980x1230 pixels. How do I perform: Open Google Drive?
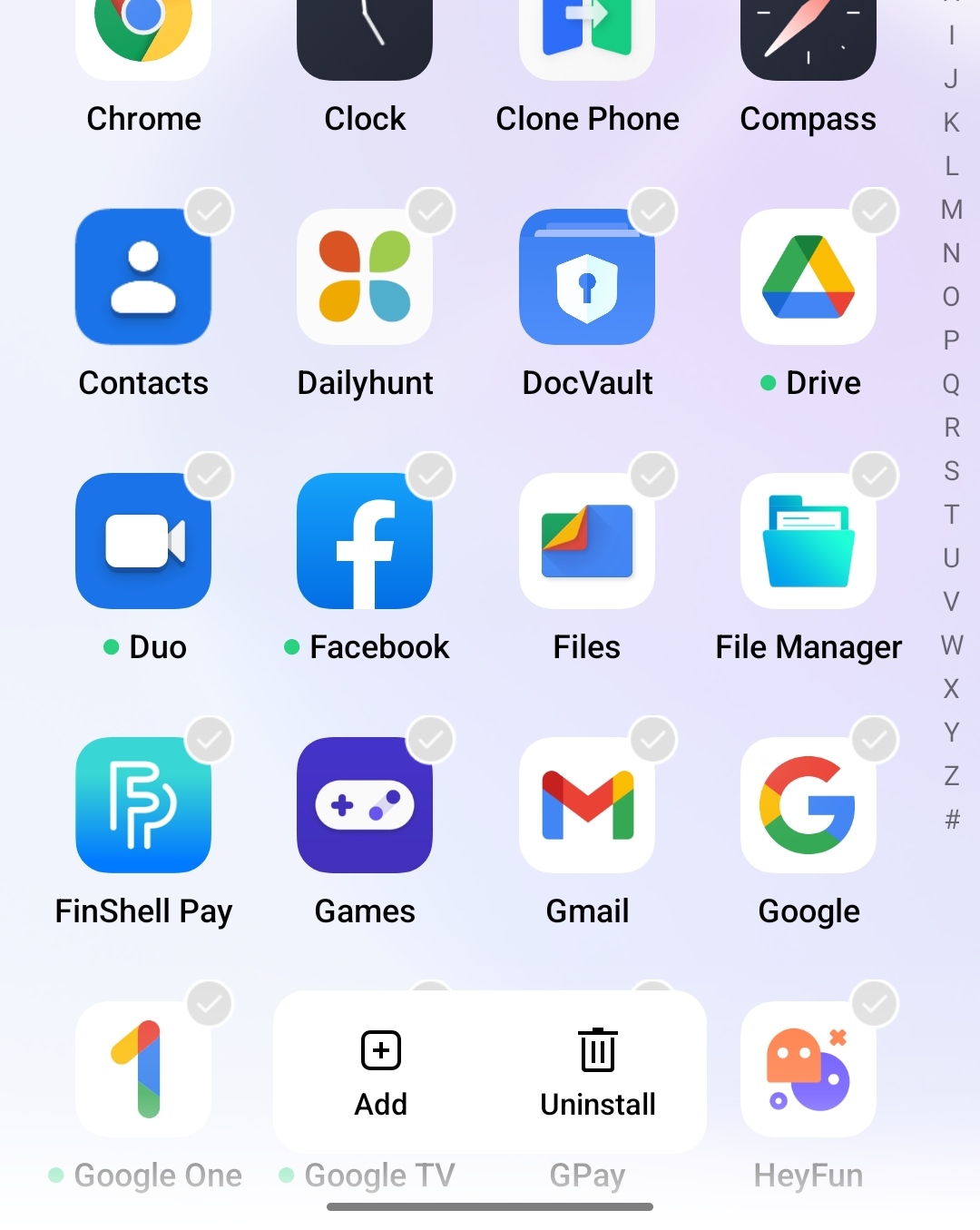coord(808,276)
